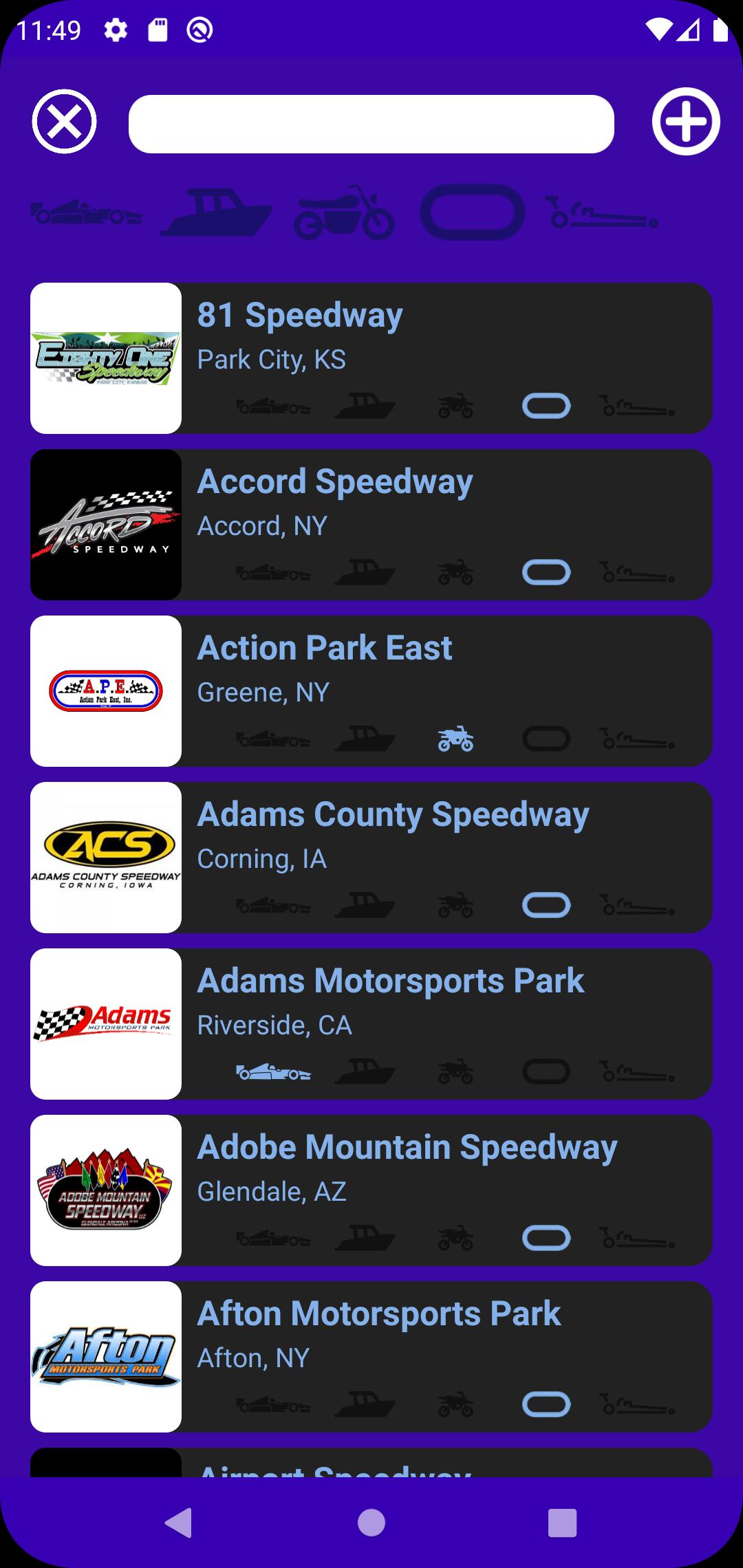
Task: Open Adams County Speedway
Action: click(371, 858)
